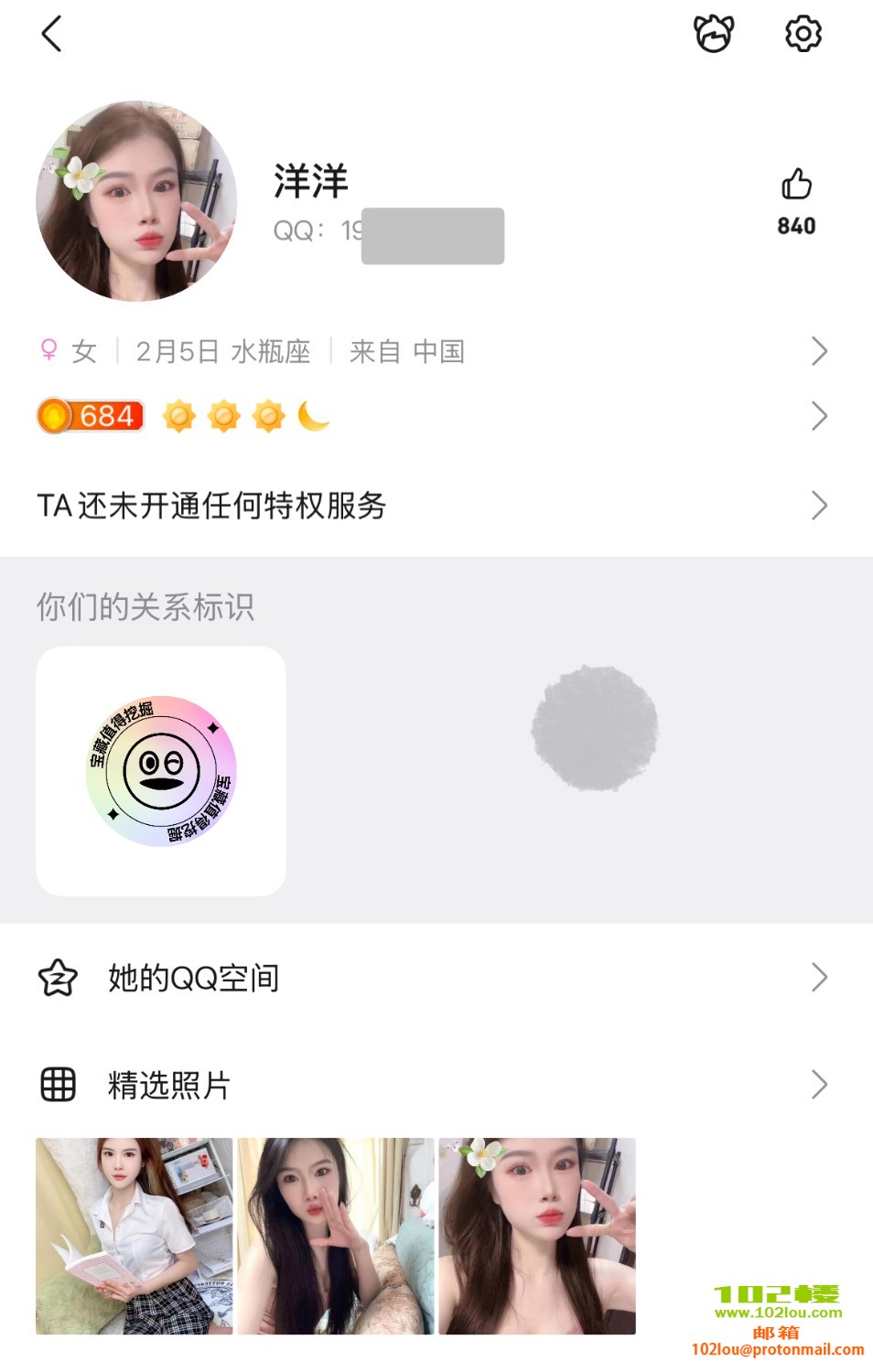Viewport: 873px width, 1372px height.
Task: View 洋洋's profile avatar
Action: coord(136,201)
